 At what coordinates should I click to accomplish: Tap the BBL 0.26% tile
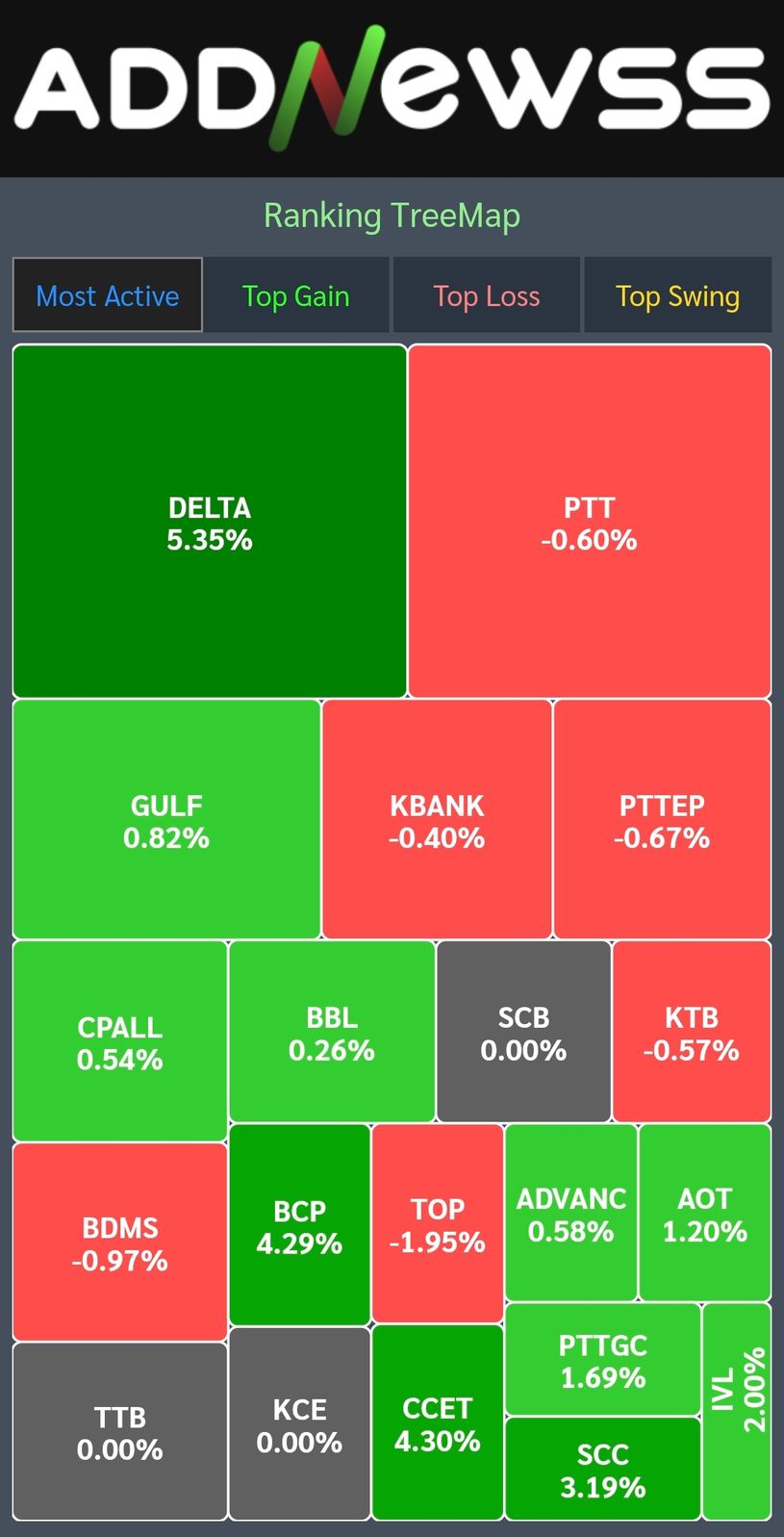332,1032
